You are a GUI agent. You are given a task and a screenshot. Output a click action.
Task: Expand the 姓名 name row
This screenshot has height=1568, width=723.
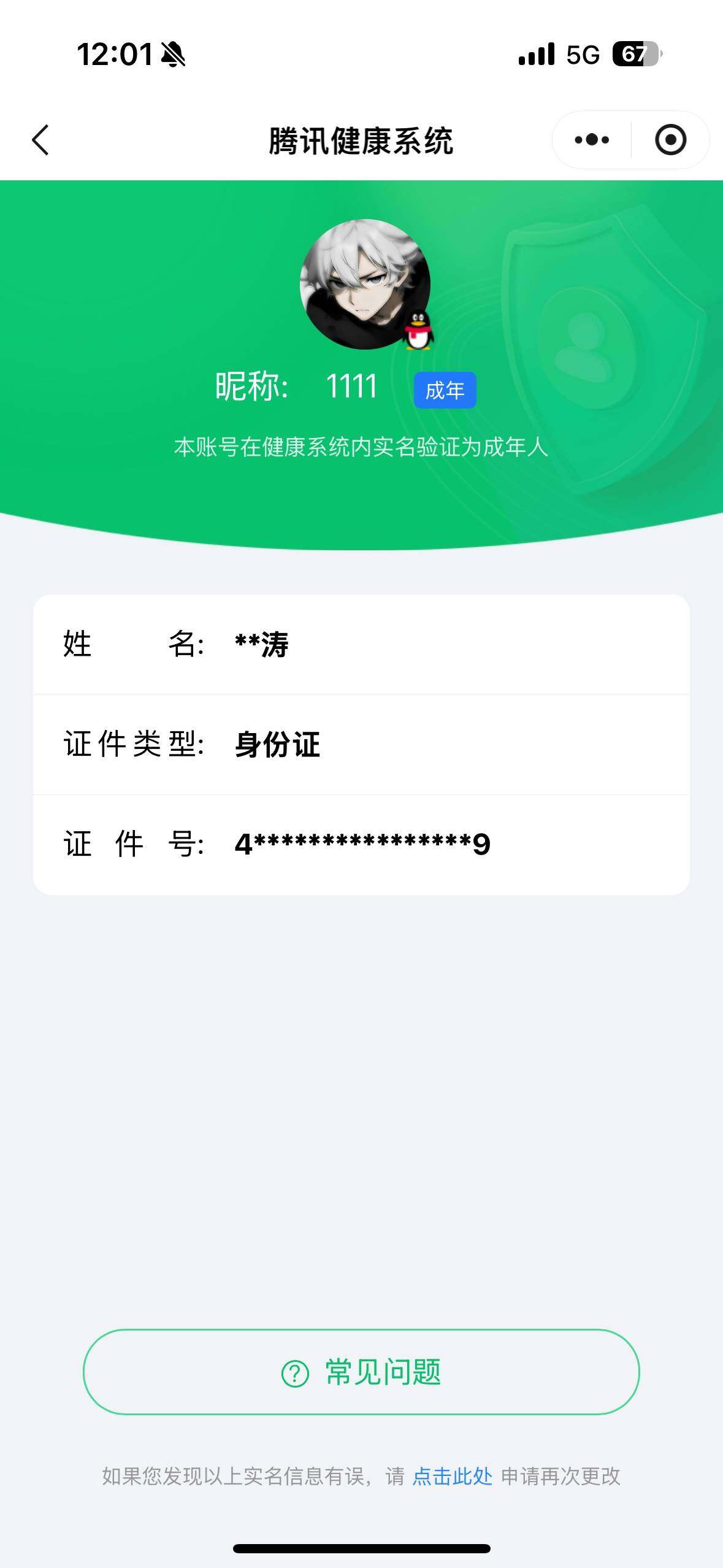point(361,645)
